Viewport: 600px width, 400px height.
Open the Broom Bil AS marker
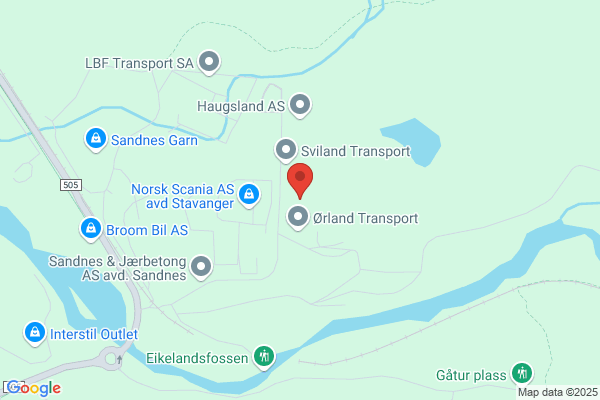91,230
